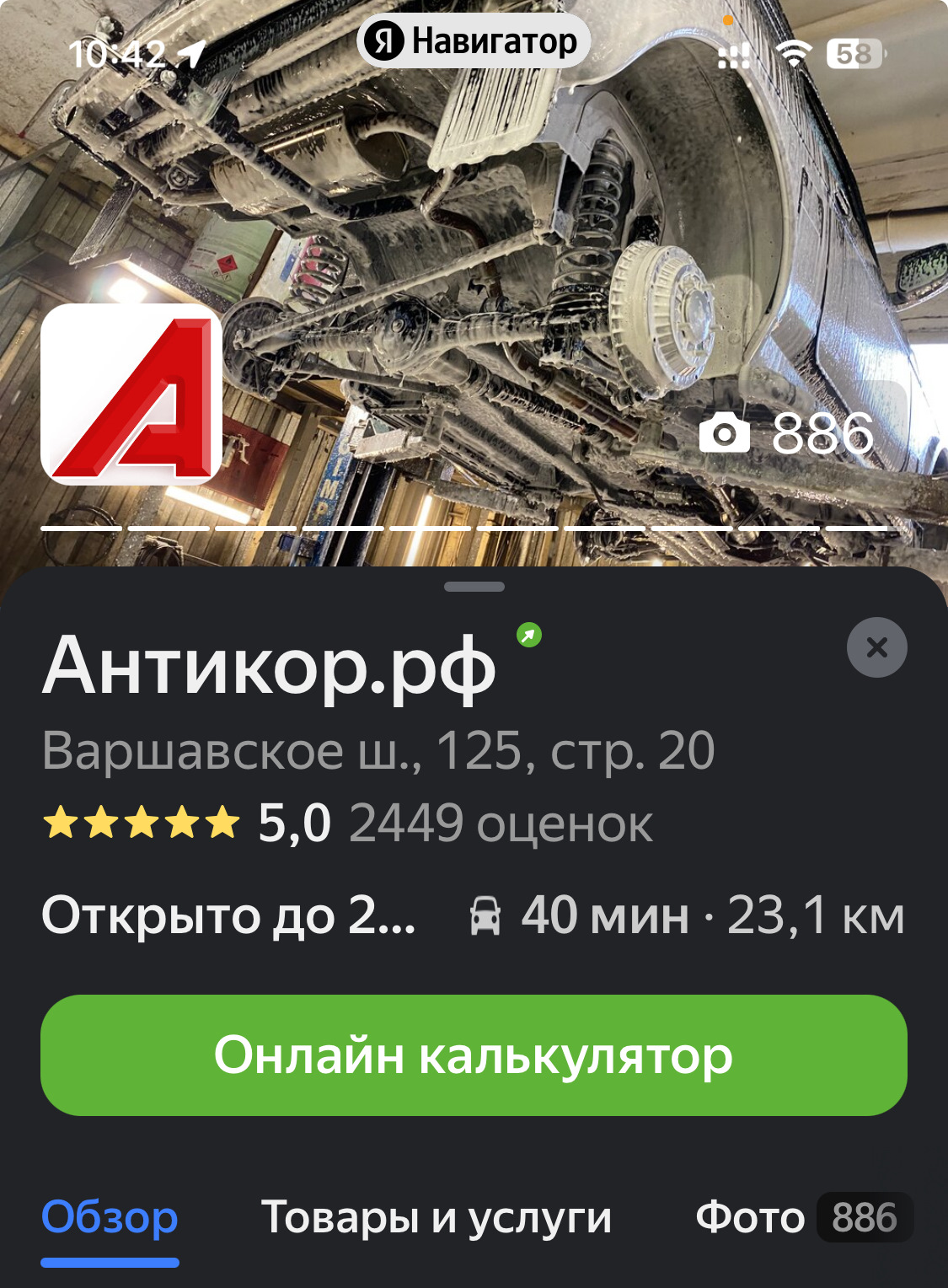
Task: Return to Навигатор via the top pill
Action: [x=474, y=41]
